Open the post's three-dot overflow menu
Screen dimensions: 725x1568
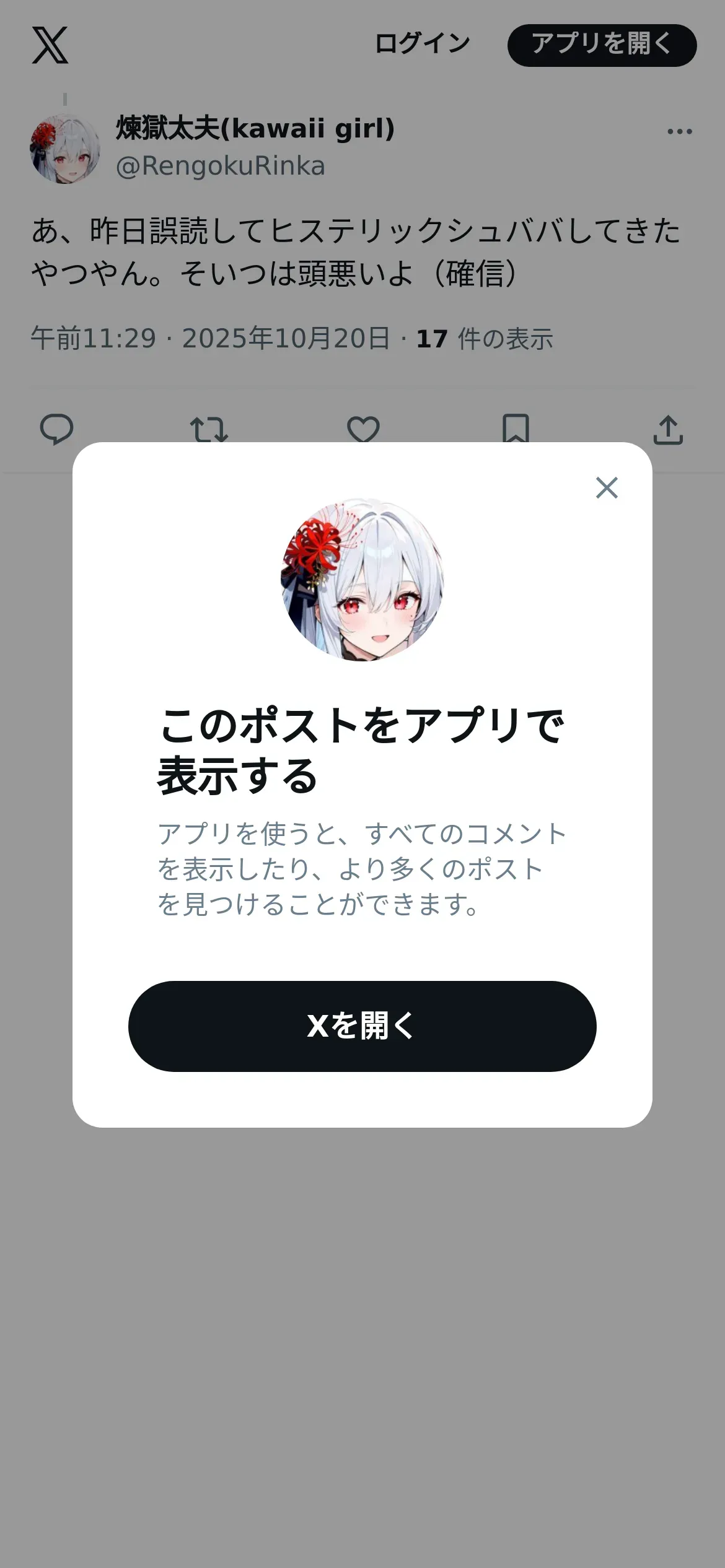[x=679, y=131]
